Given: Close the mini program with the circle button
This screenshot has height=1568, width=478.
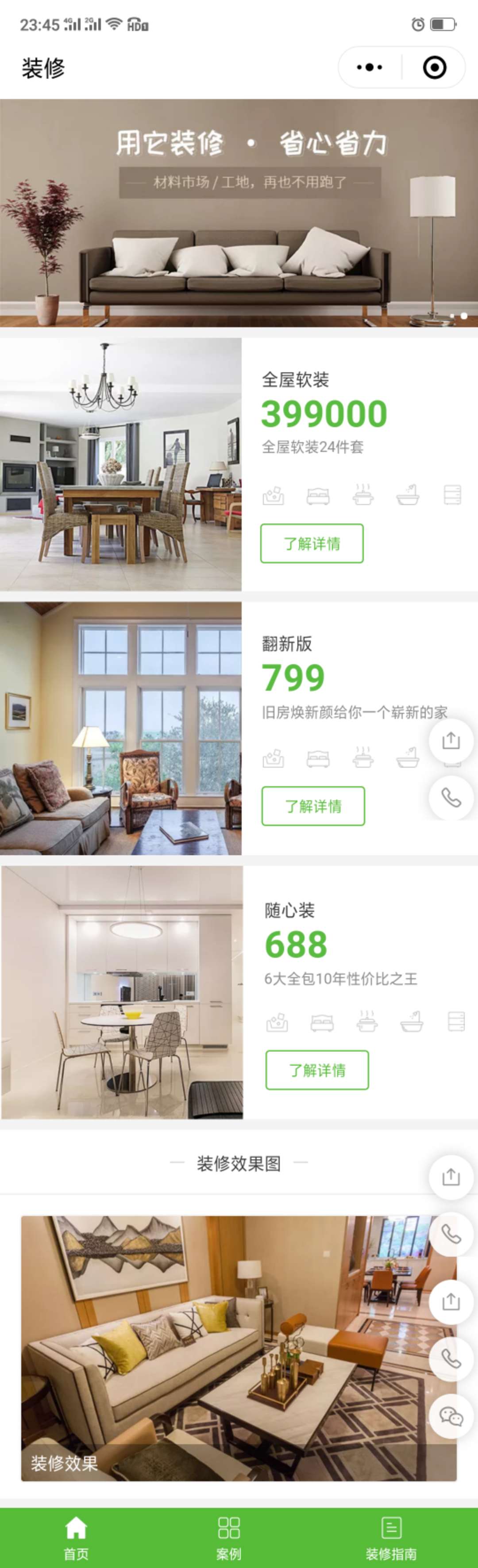Looking at the screenshot, I should (434, 68).
